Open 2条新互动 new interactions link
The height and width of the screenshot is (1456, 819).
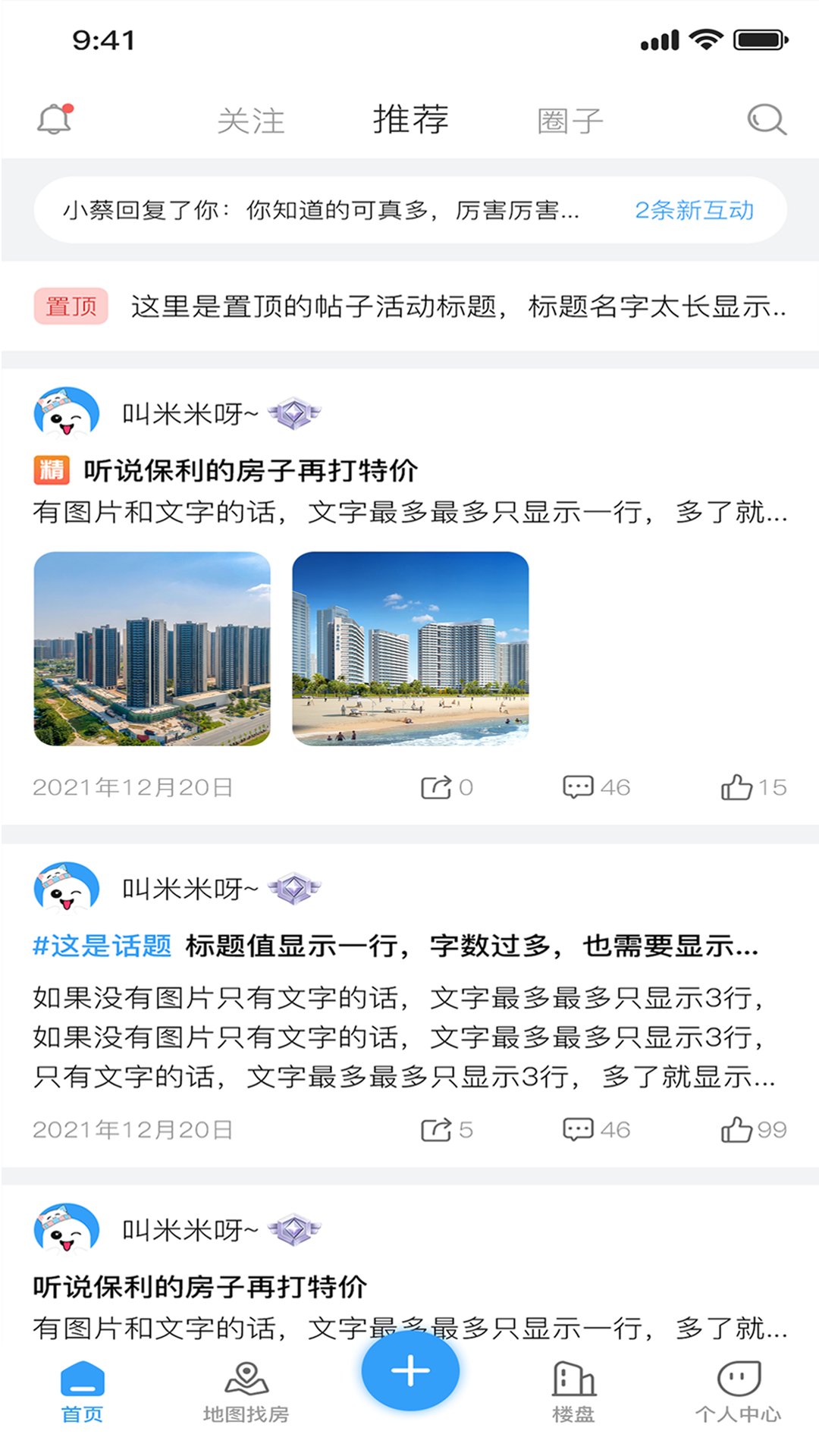tap(694, 211)
